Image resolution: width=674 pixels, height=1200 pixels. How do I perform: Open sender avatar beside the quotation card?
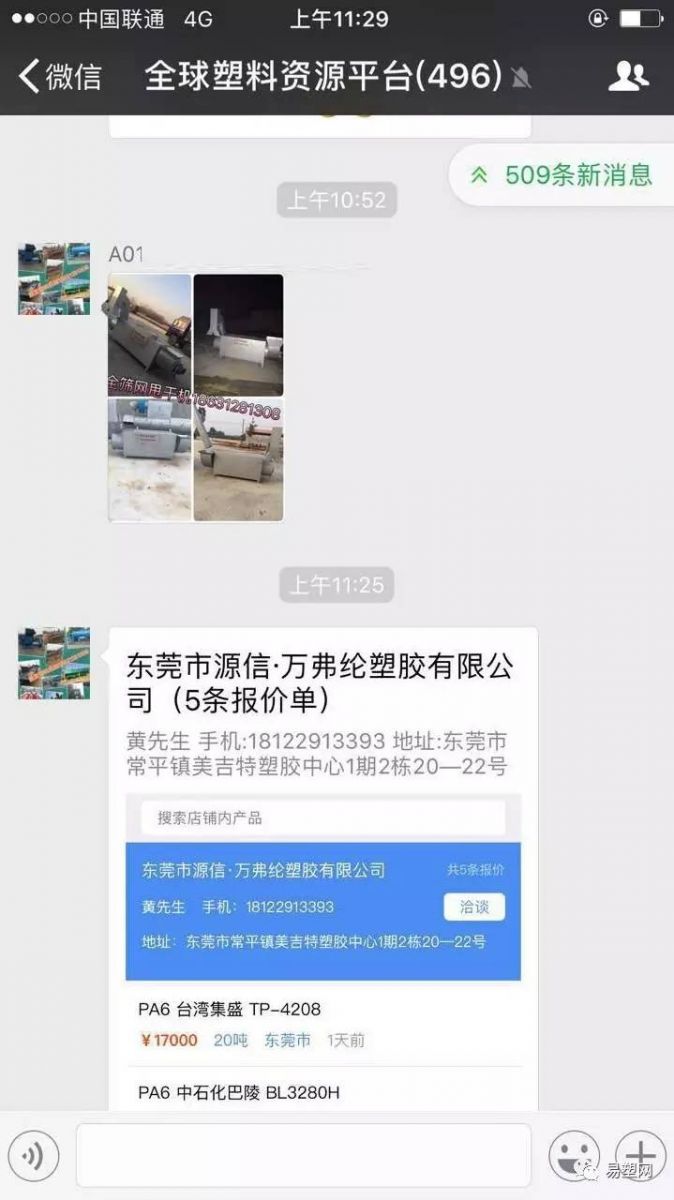click(x=54, y=663)
